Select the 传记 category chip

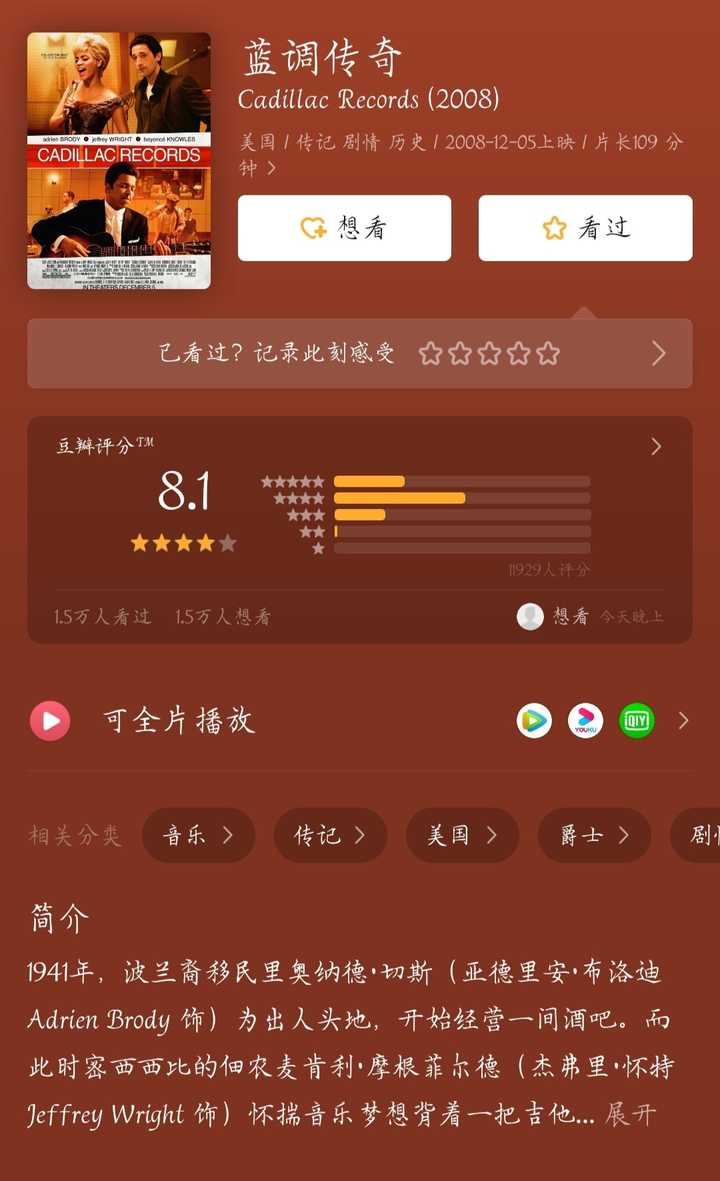coord(330,835)
